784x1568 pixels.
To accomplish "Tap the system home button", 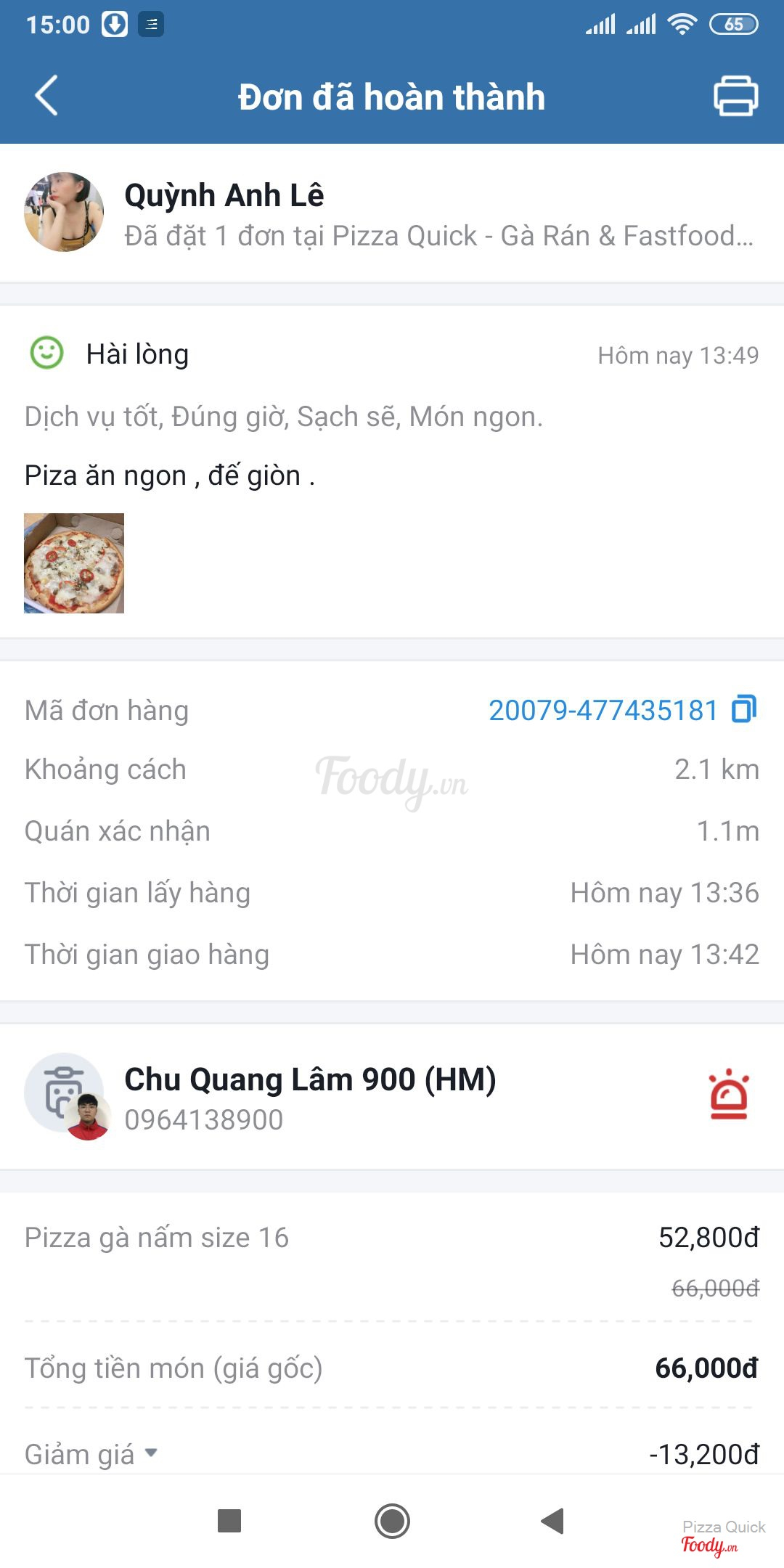I will point(392,1521).
